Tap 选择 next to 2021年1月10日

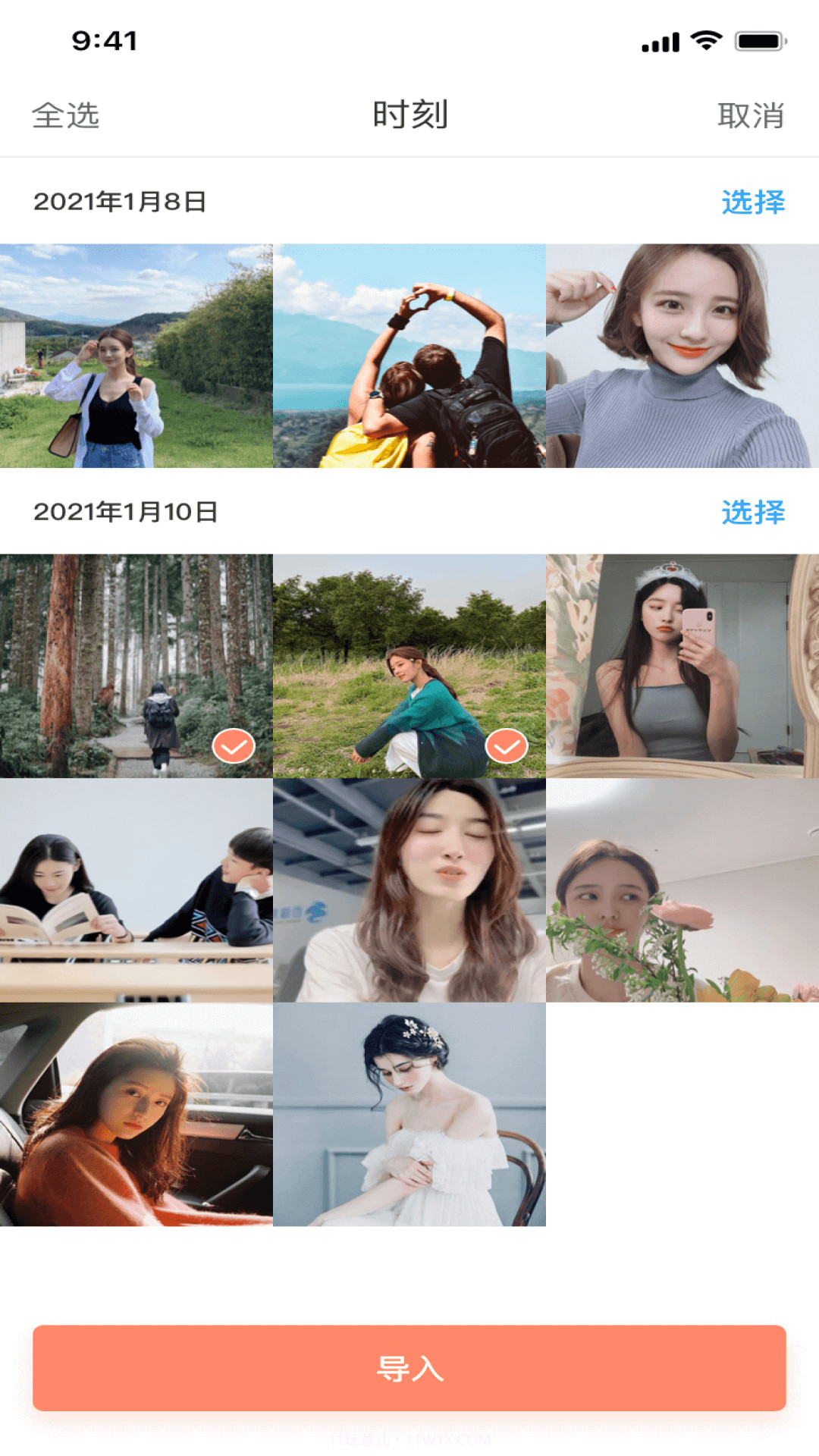pyautogui.click(x=755, y=513)
